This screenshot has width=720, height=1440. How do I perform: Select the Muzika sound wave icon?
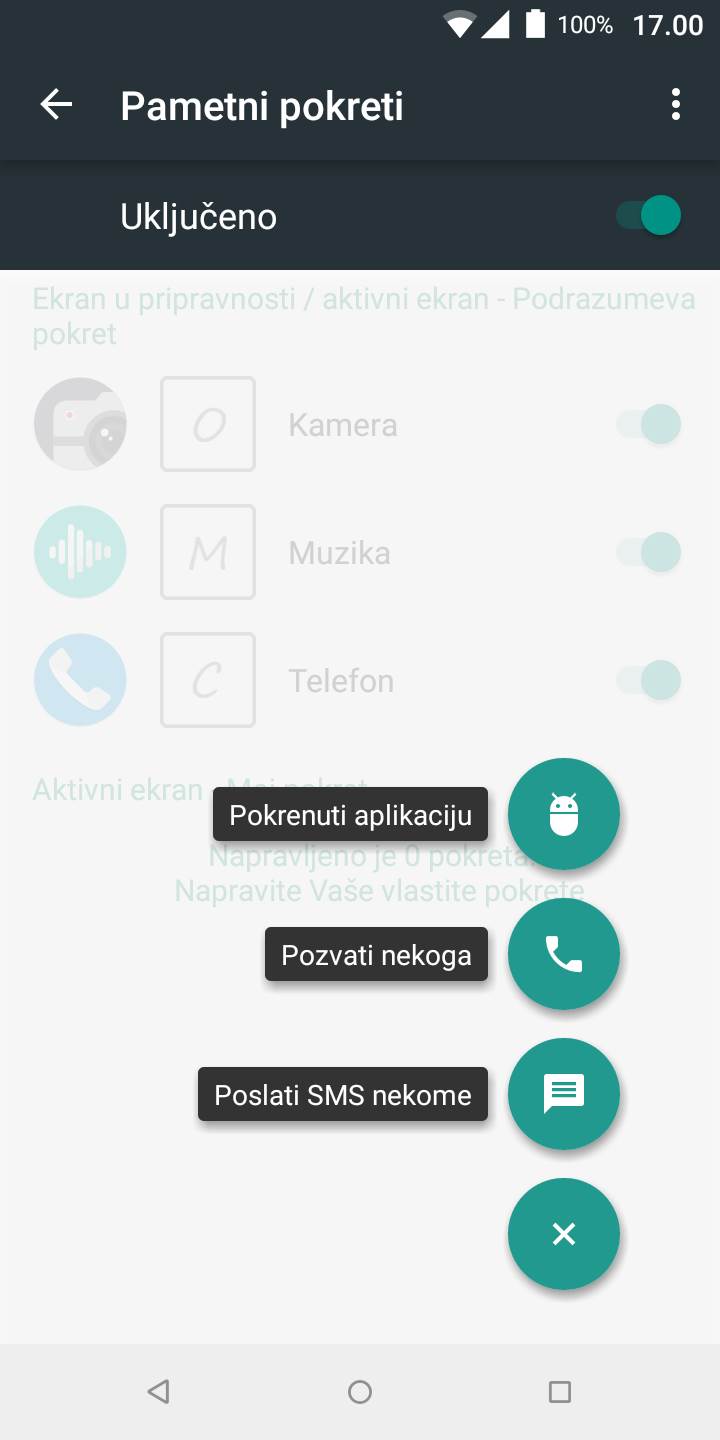coord(80,552)
